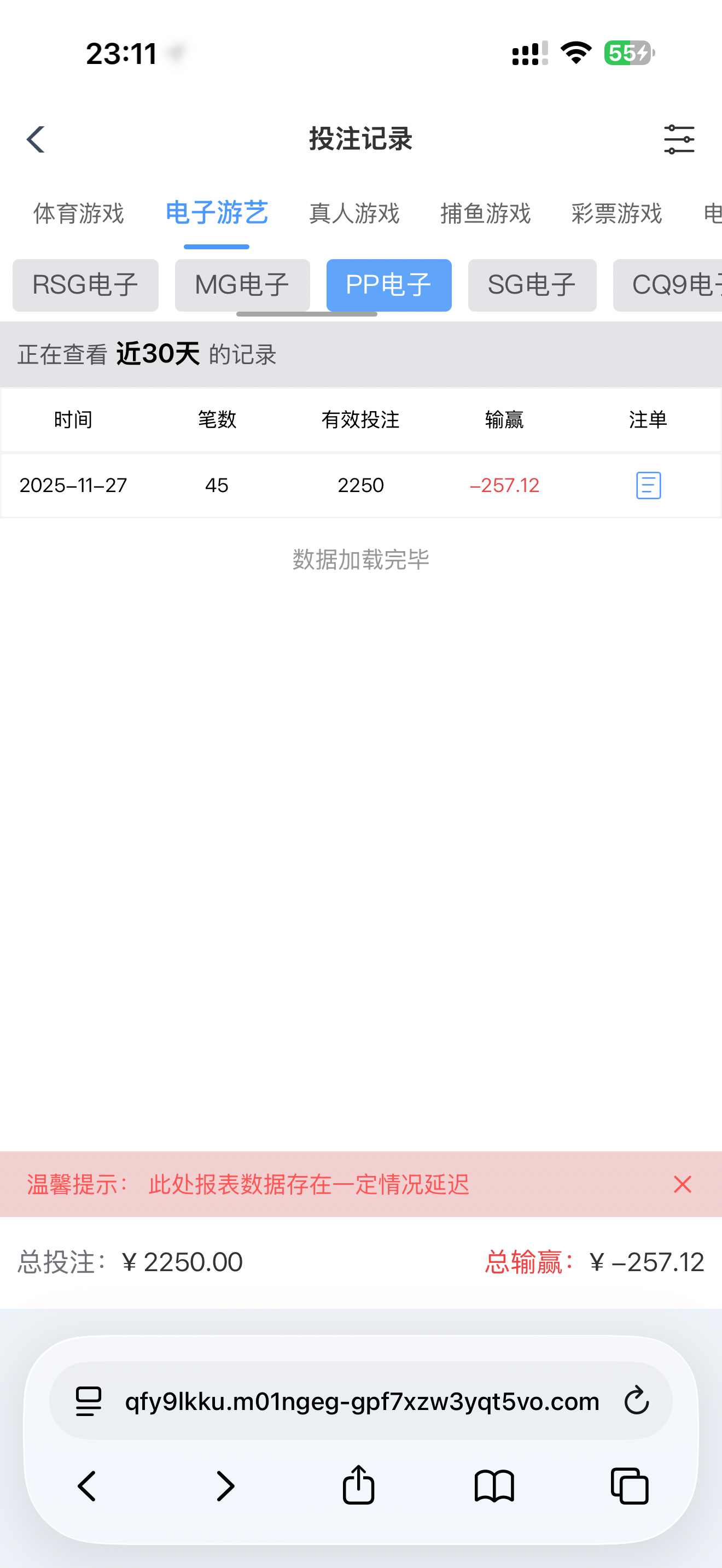Switch to the 真人游戏 tab
The height and width of the screenshot is (1568, 722).
354,214
